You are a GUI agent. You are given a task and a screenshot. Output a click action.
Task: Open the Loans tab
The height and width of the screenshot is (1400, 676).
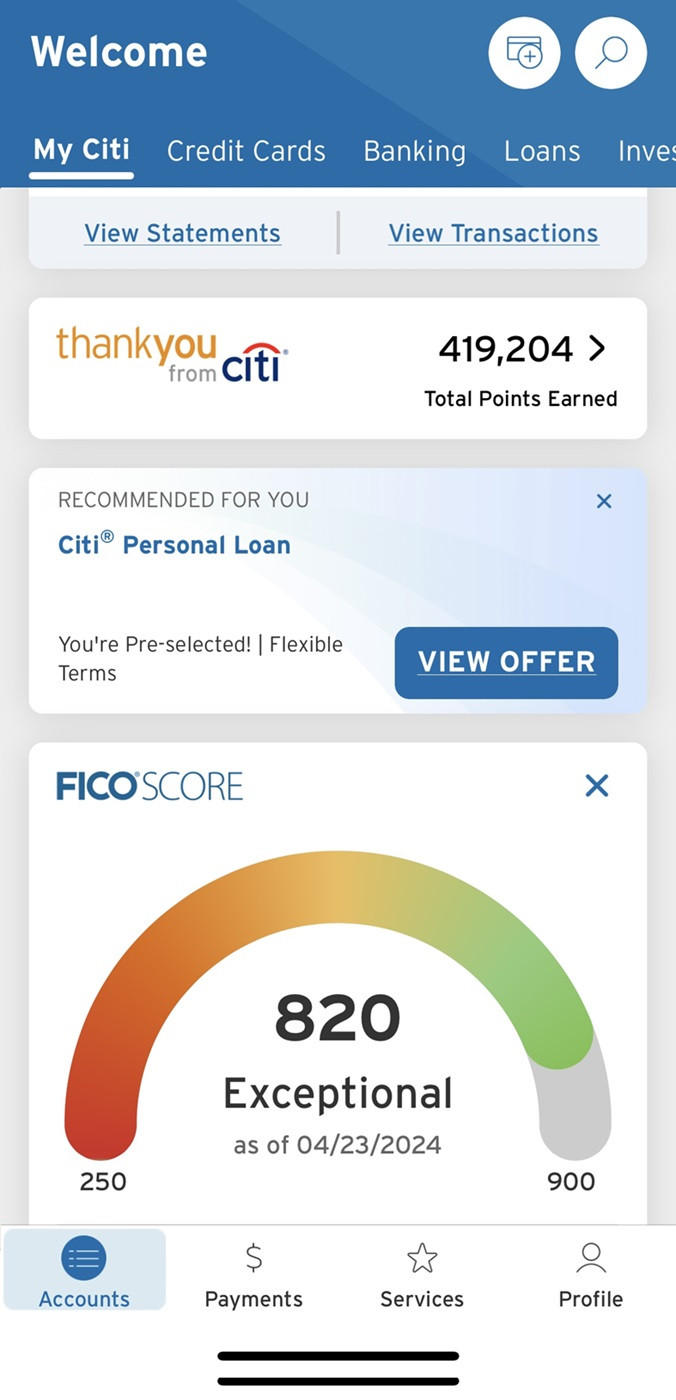542,151
